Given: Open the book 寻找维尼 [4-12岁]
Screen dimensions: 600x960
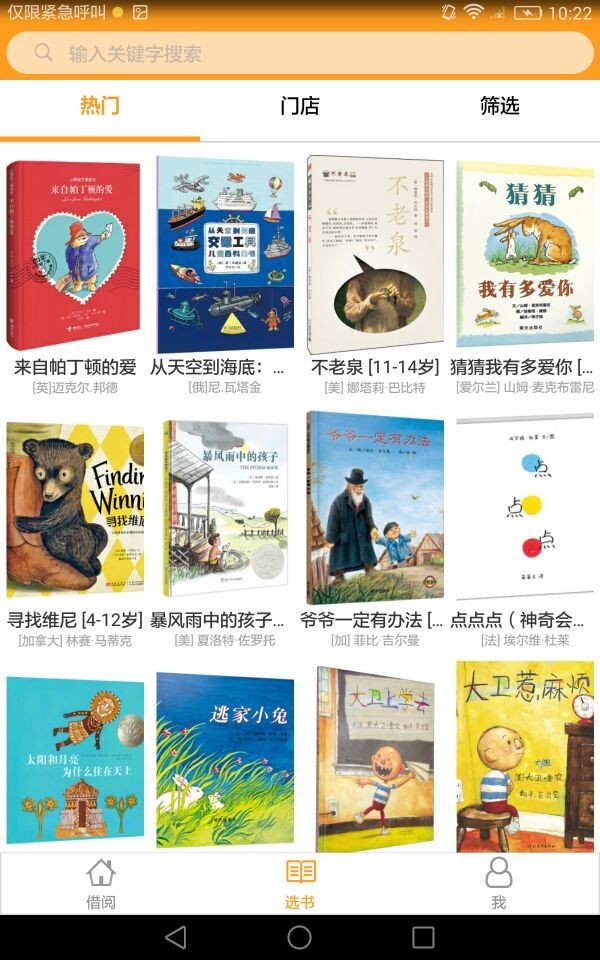Looking at the screenshot, I should click(75, 510).
